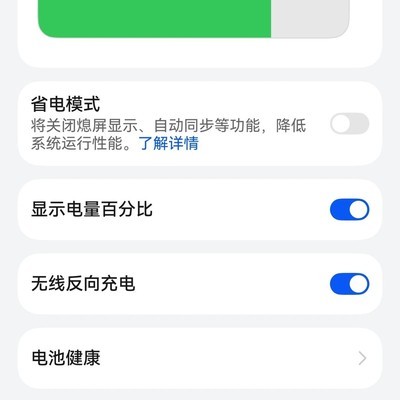Open the 电池健康 row
This screenshot has height=400, width=400.
point(200,358)
